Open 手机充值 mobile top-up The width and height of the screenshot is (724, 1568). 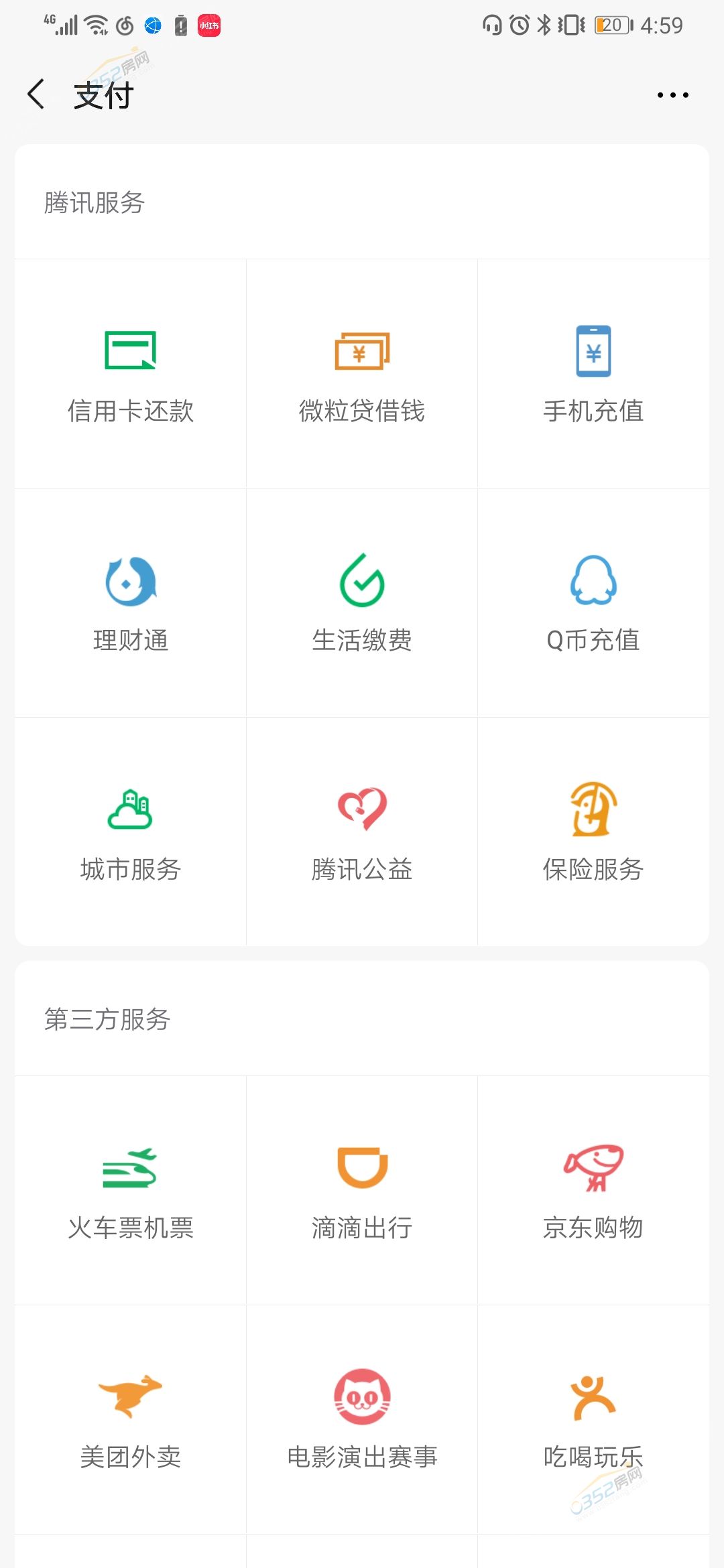pos(593,374)
